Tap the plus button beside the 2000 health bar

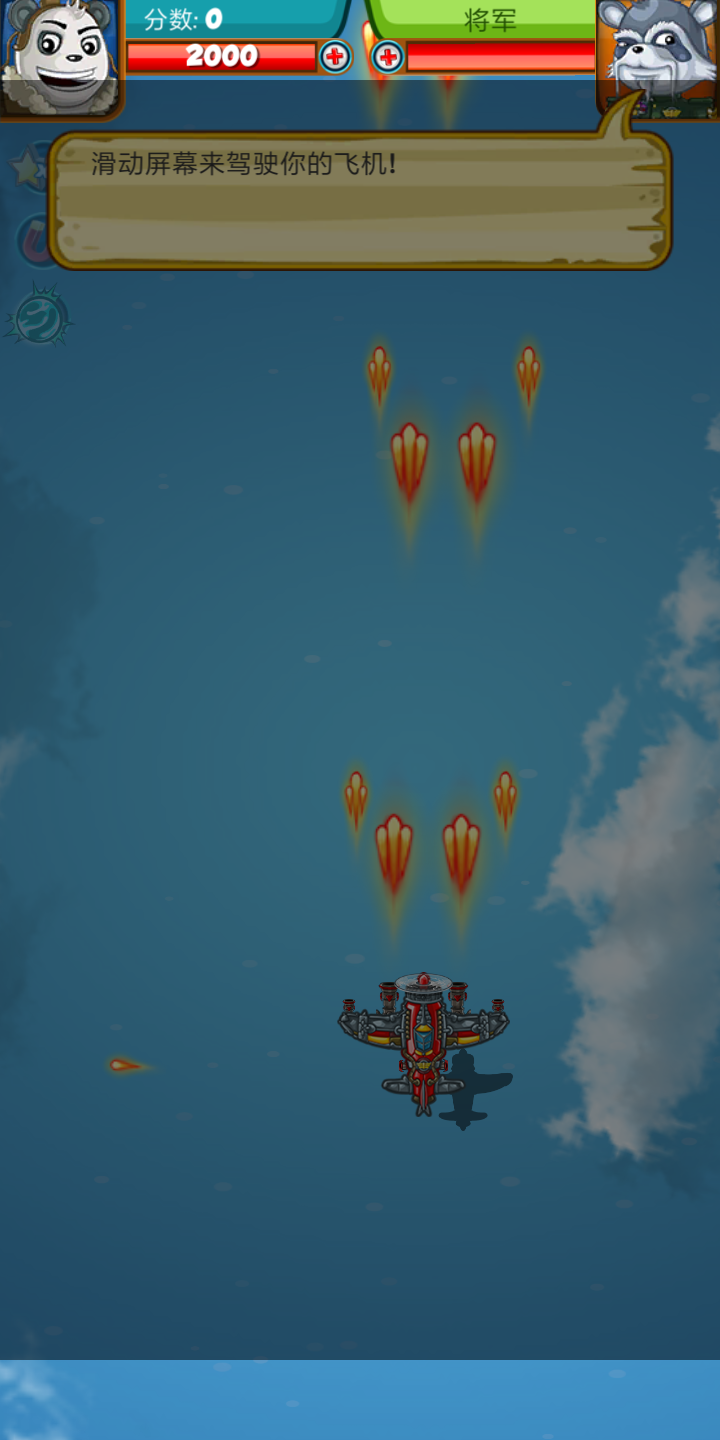[335, 57]
